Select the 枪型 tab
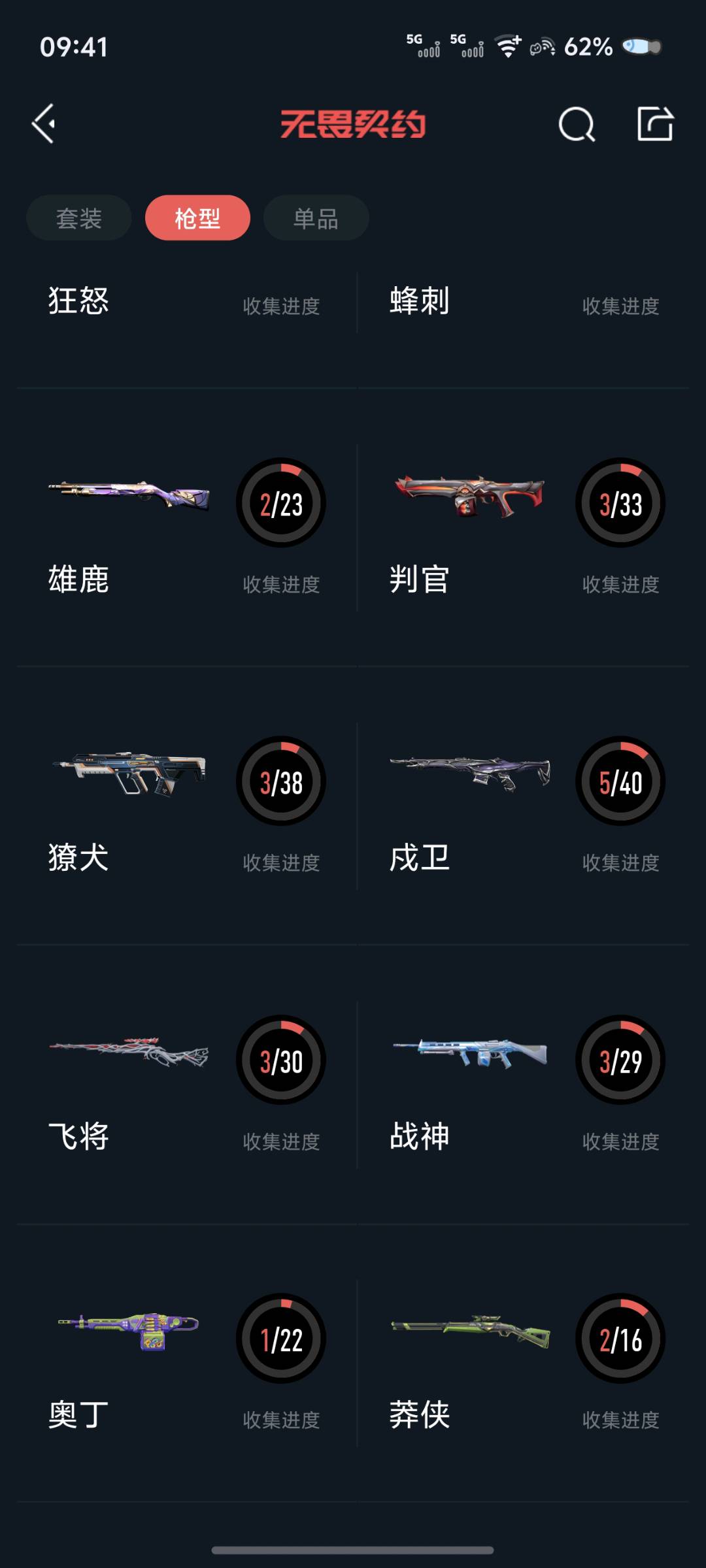This screenshot has height=1568, width=706. pos(197,218)
